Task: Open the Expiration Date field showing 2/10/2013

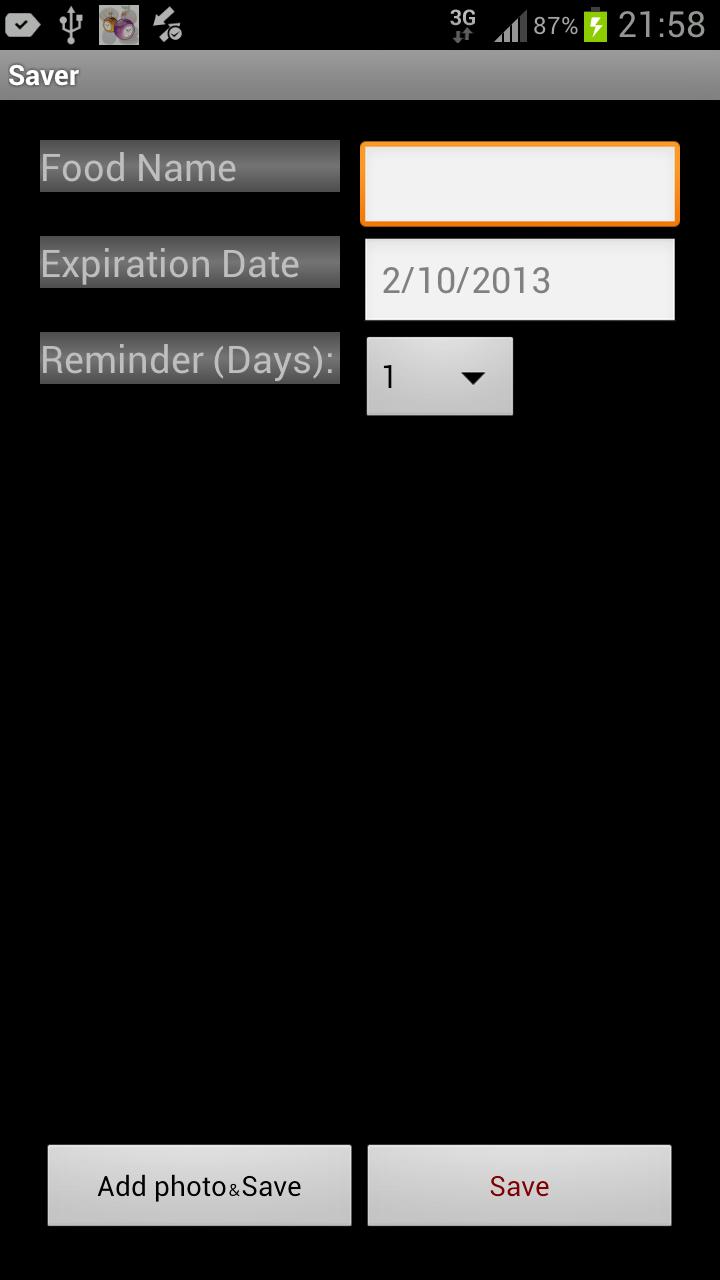Action: pyautogui.click(x=519, y=280)
